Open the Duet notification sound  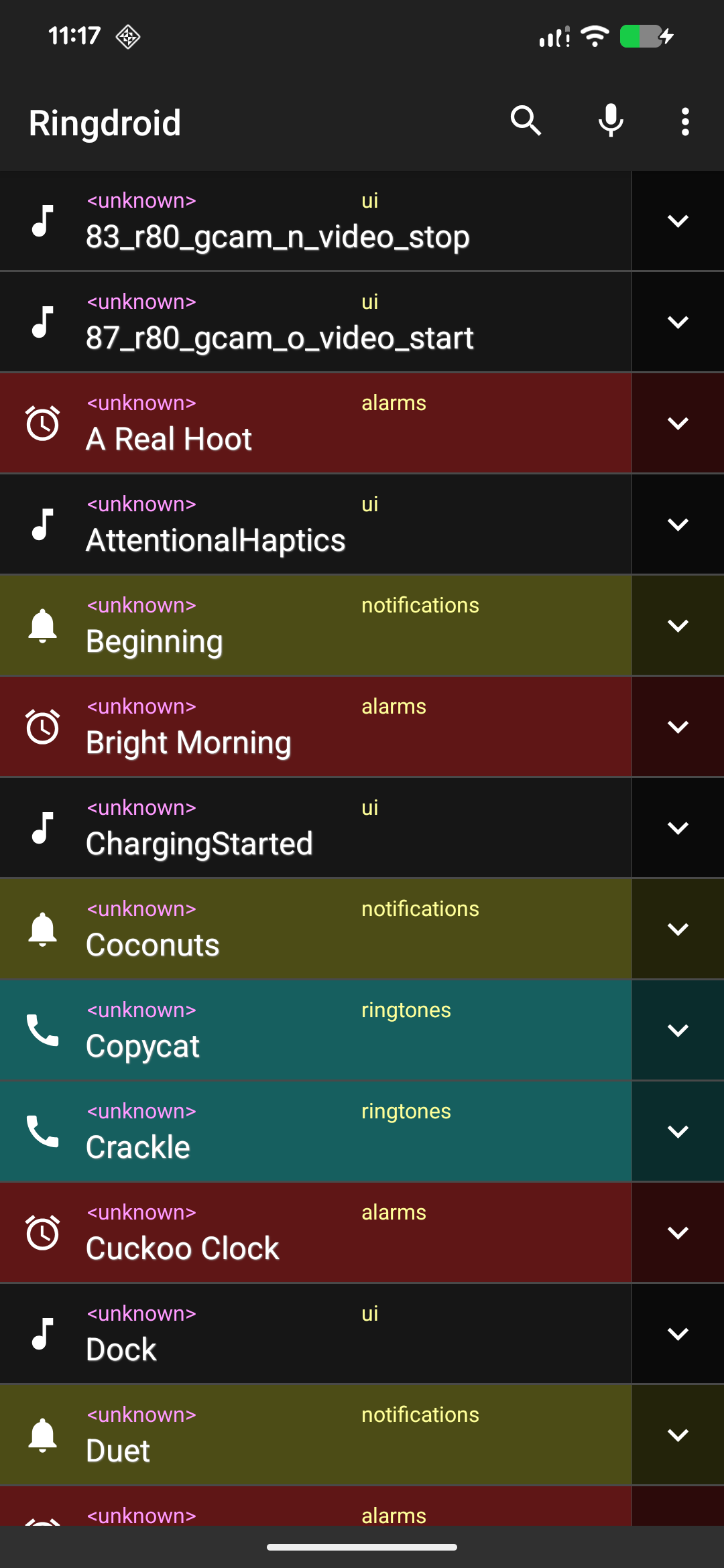315,1435
